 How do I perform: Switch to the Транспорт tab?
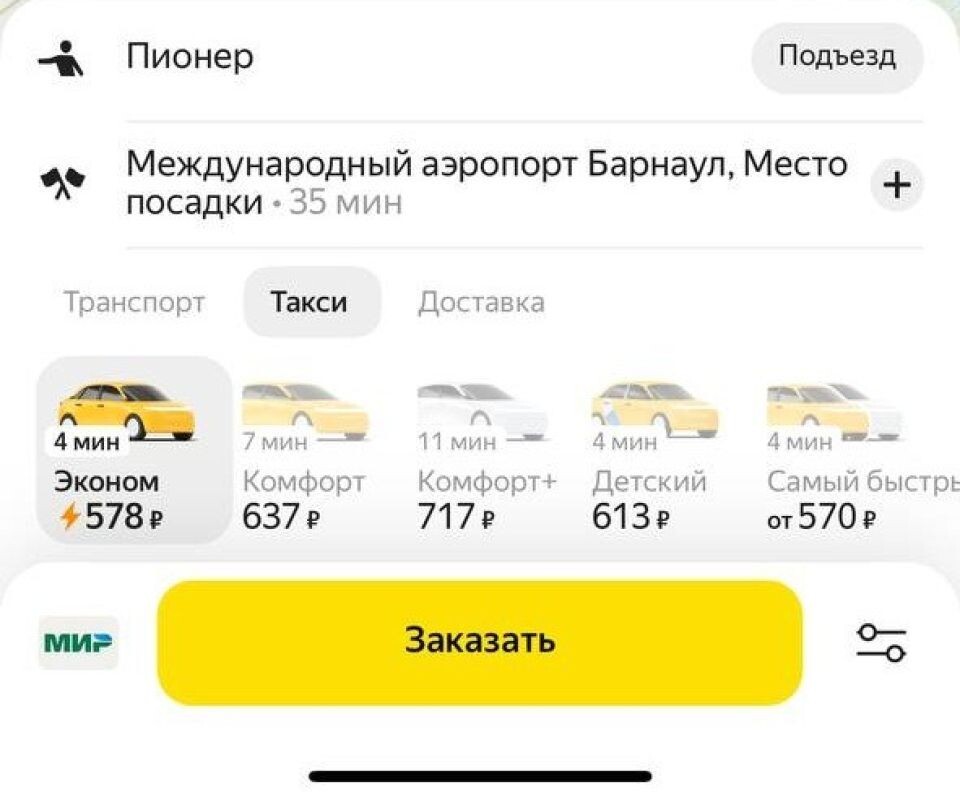point(134,302)
